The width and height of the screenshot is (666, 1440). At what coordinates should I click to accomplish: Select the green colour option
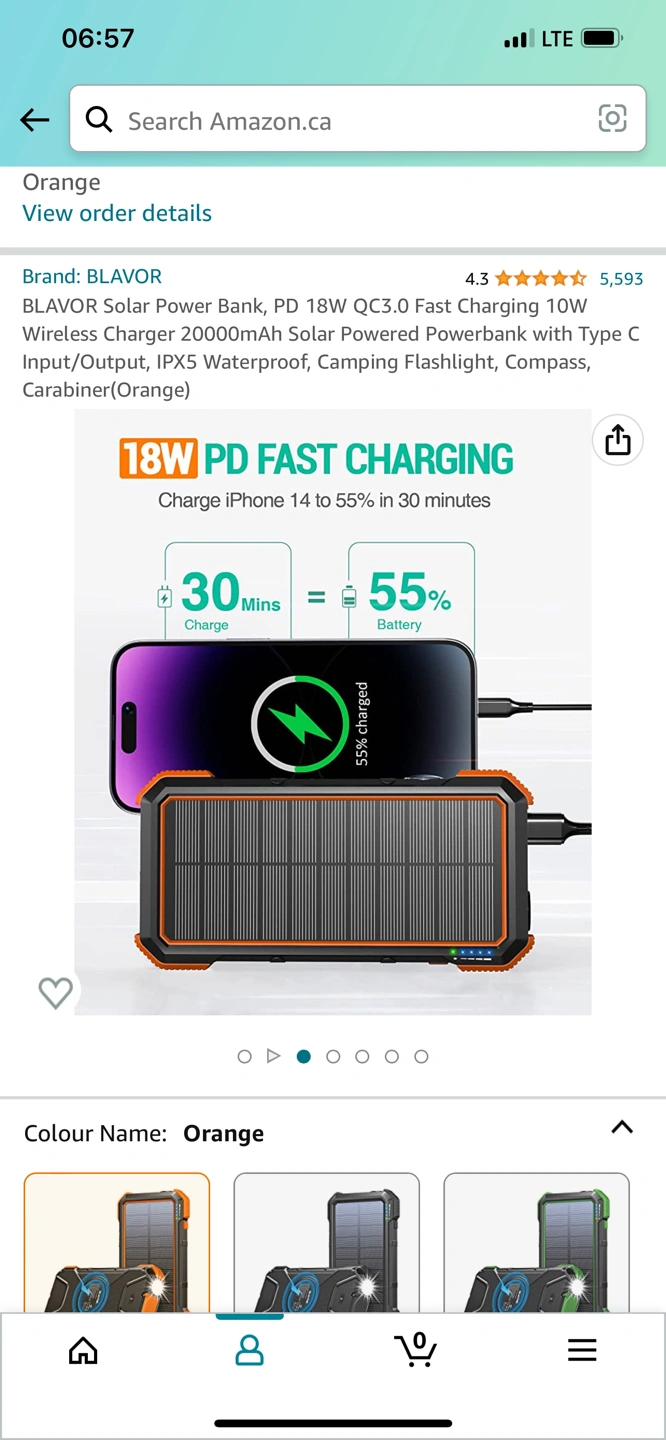[536, 1242]
